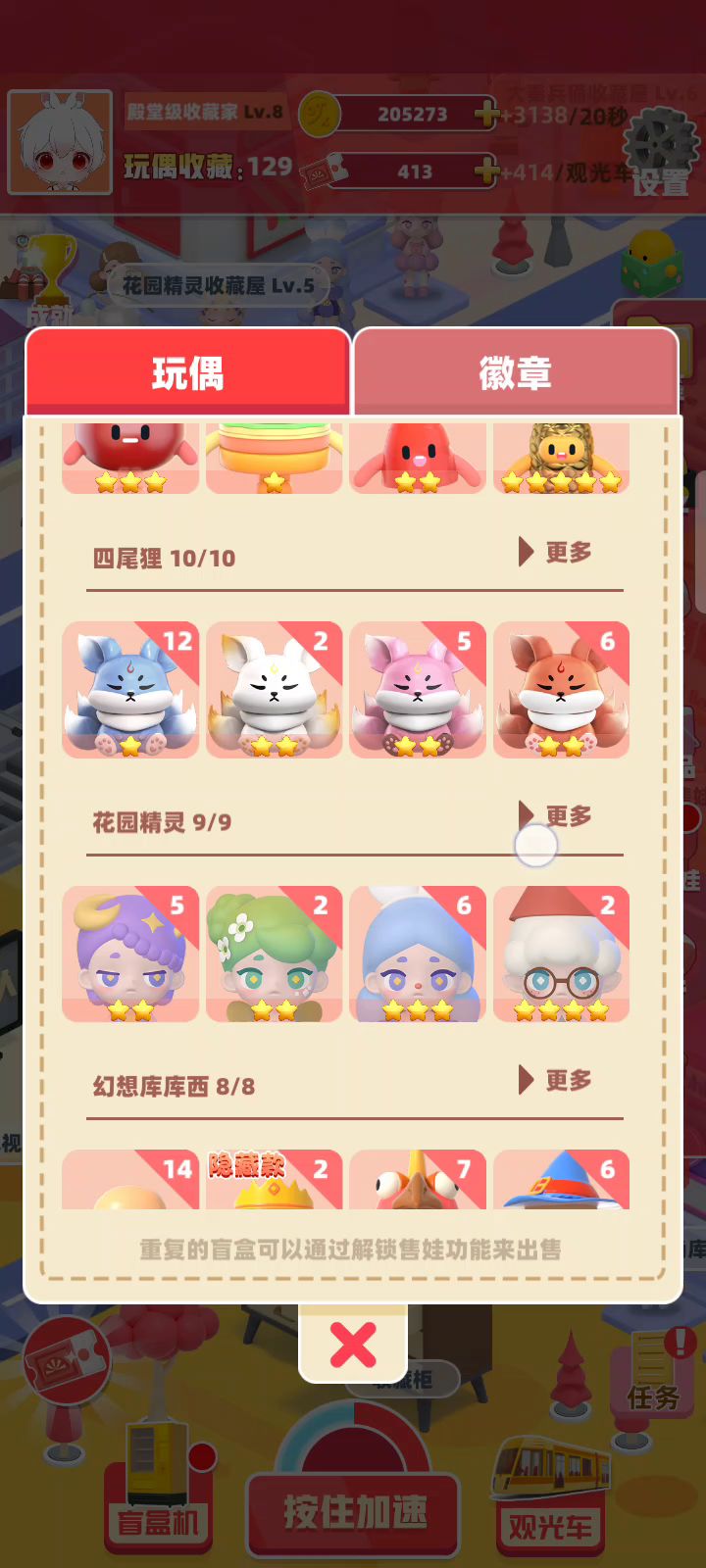View the 隐藏款 crown doll

pos(275,1181)
